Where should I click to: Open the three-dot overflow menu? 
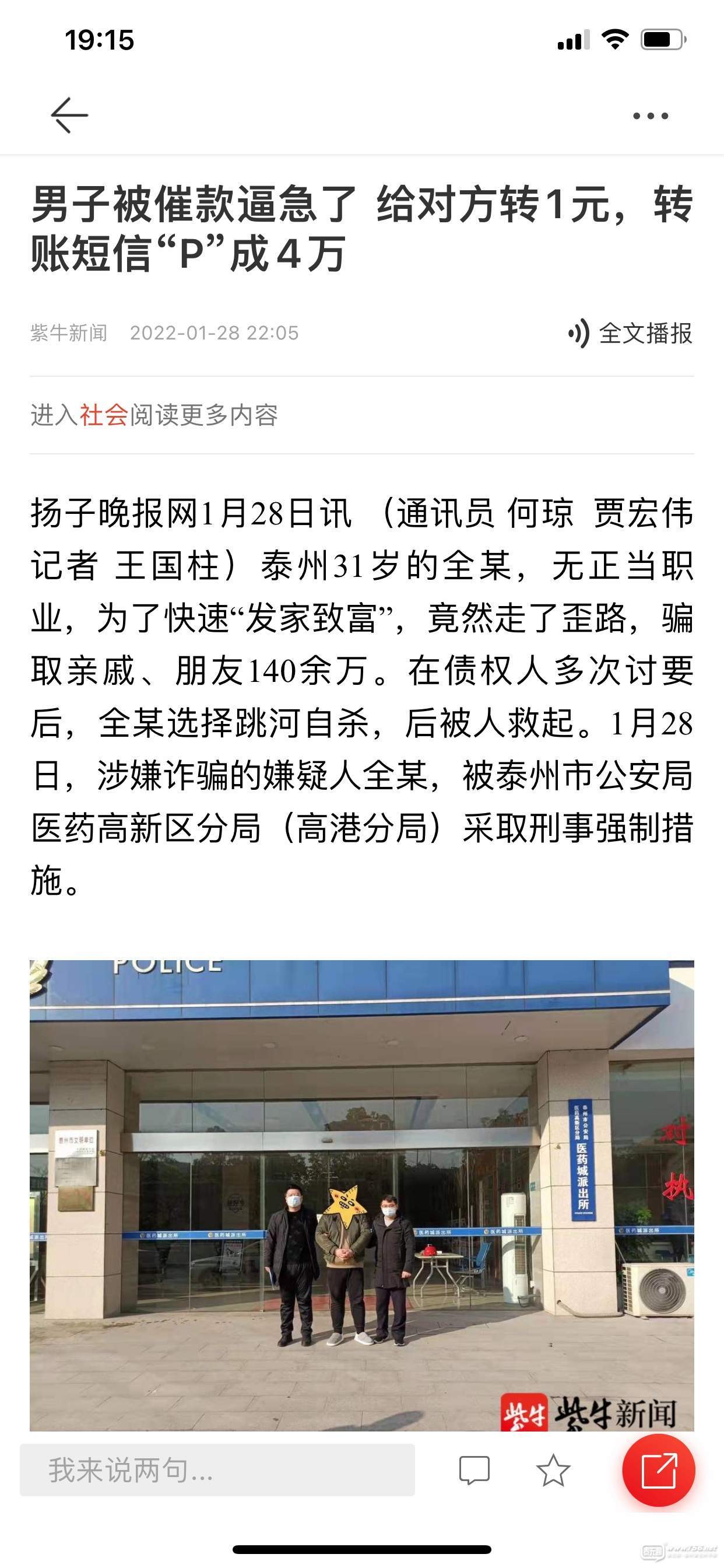tap(651, 116)
